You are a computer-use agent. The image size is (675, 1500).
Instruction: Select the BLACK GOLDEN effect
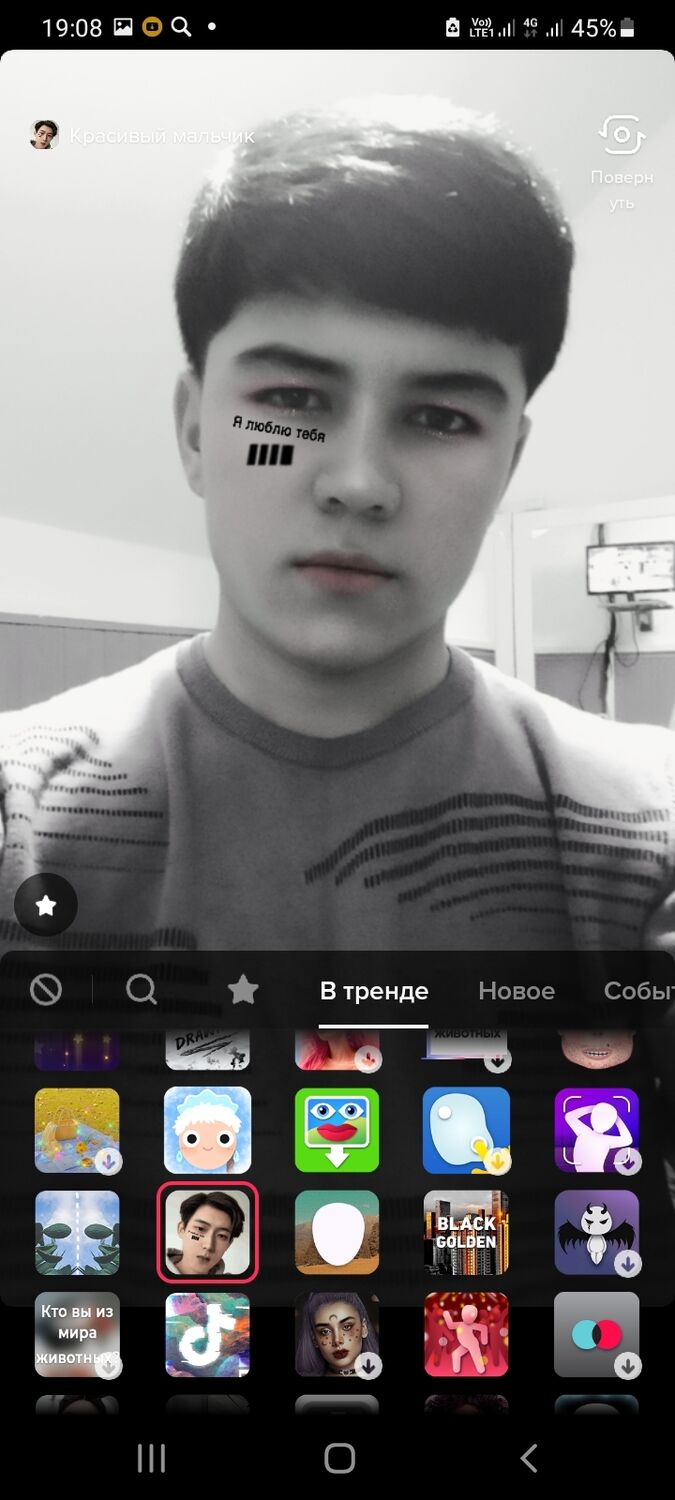466,1232
